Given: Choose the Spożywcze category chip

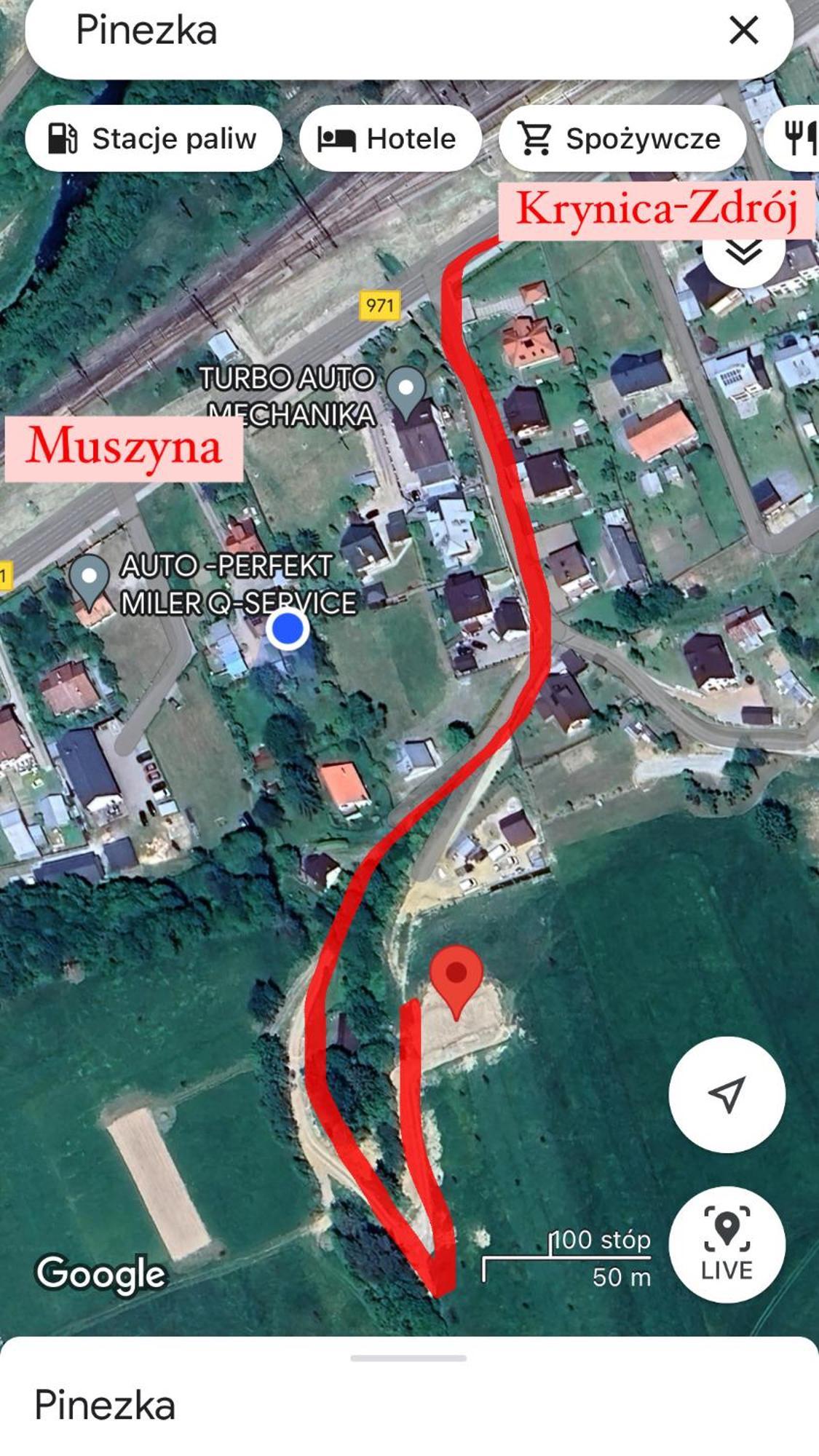Looking at the screenshot, I should [x=622, y=138].
